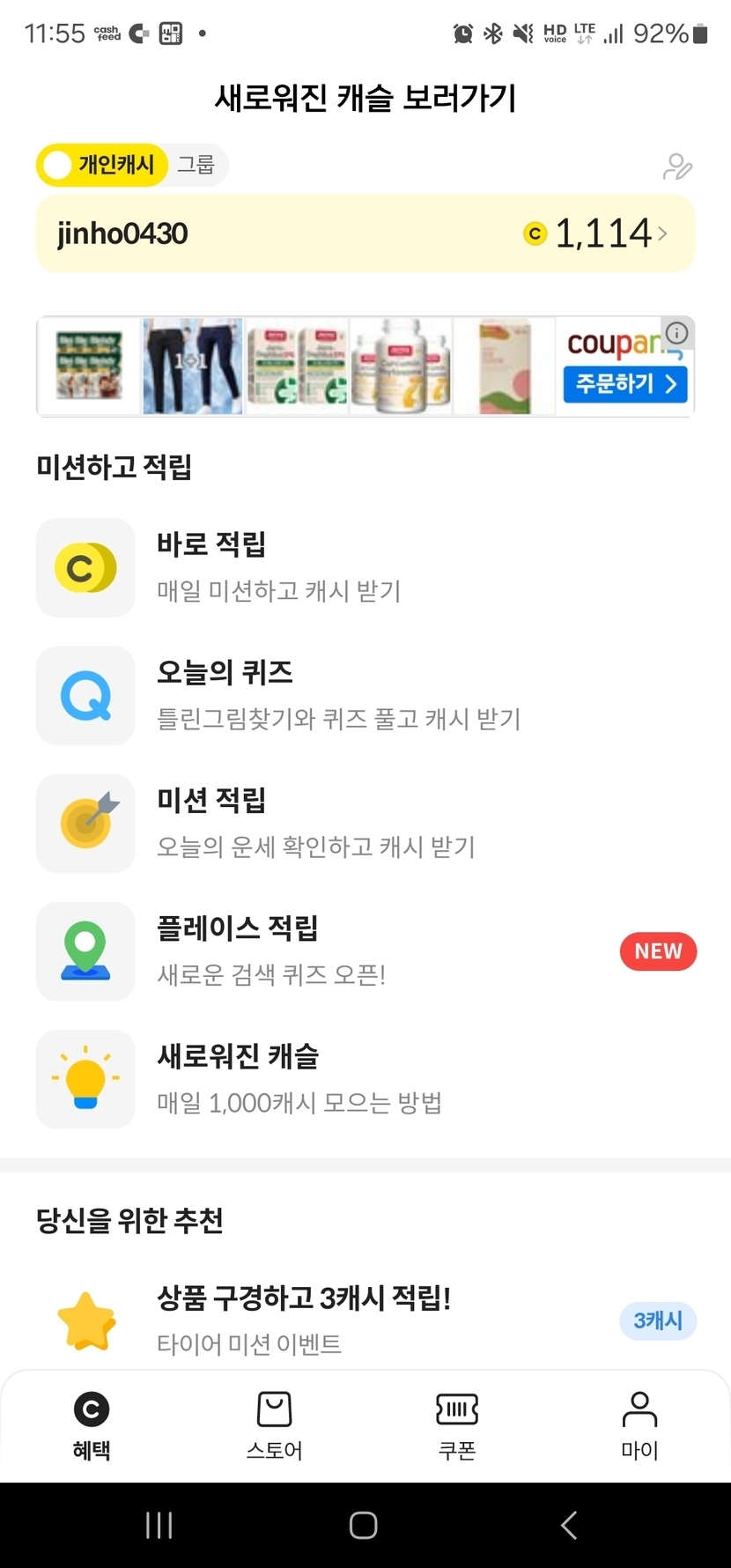Go to the 마이 tab
The width and height of the screenshot is (731, 1568).
point(639,1425)
